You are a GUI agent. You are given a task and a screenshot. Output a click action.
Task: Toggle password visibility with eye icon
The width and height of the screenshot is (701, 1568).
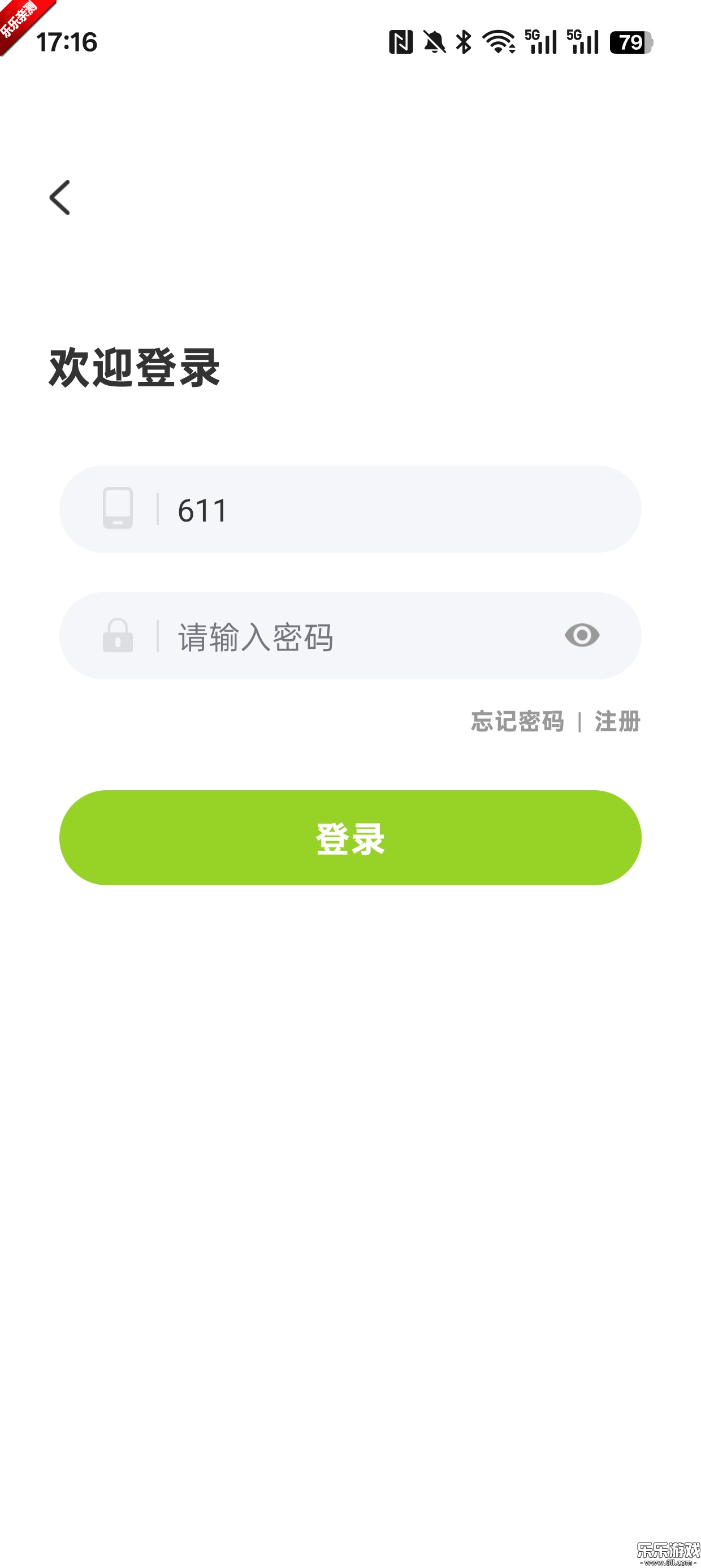pyautogui.click(x=582, y=635)
